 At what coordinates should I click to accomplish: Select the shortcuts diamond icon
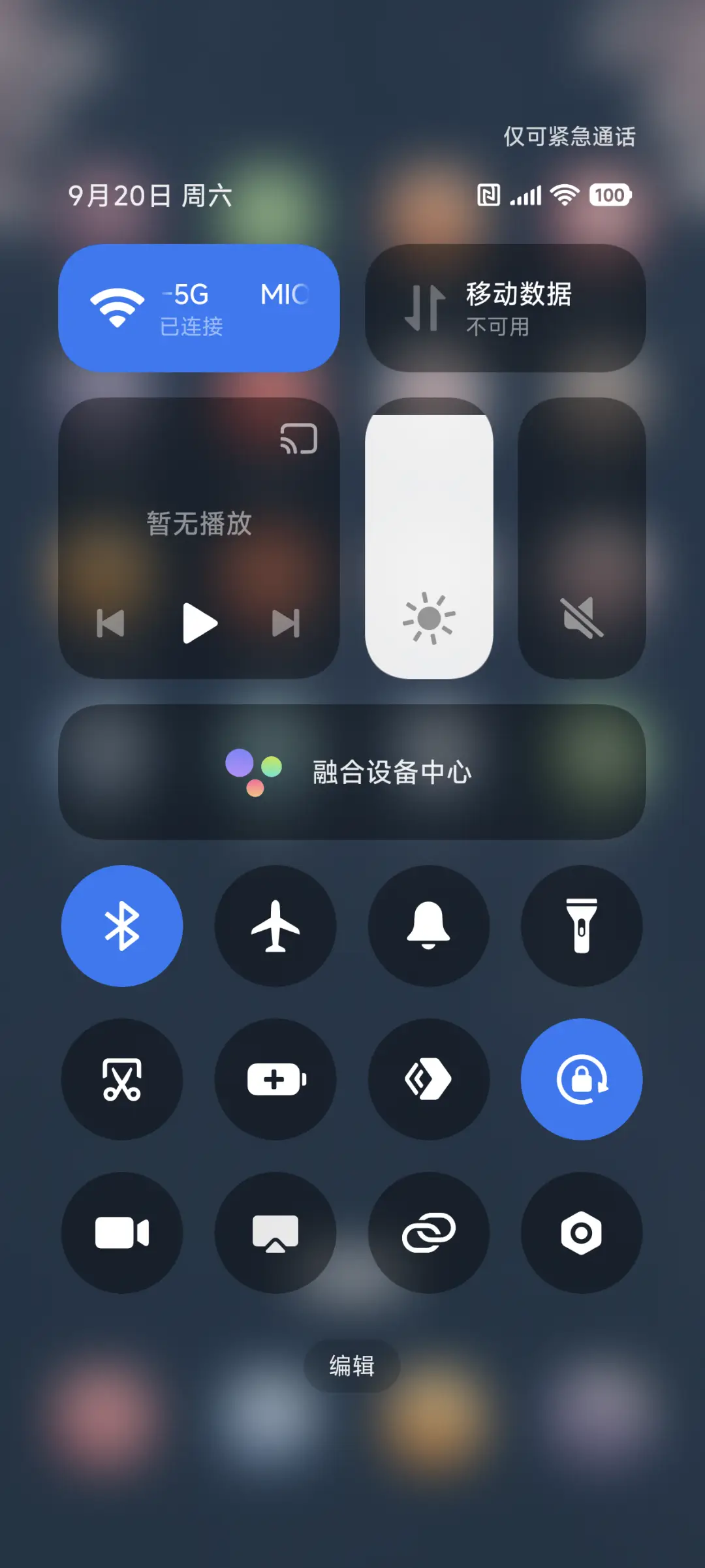428,1079
